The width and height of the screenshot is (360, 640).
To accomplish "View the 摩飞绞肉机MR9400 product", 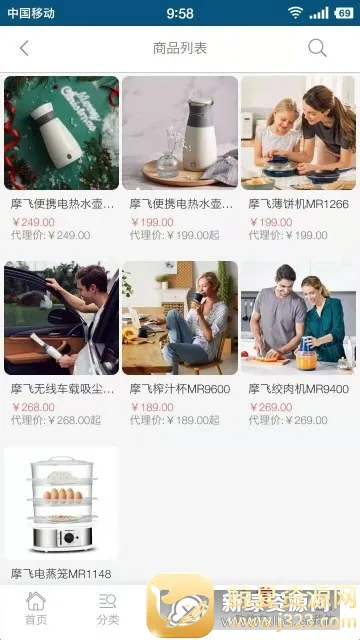I will click(x=298, y=344).
